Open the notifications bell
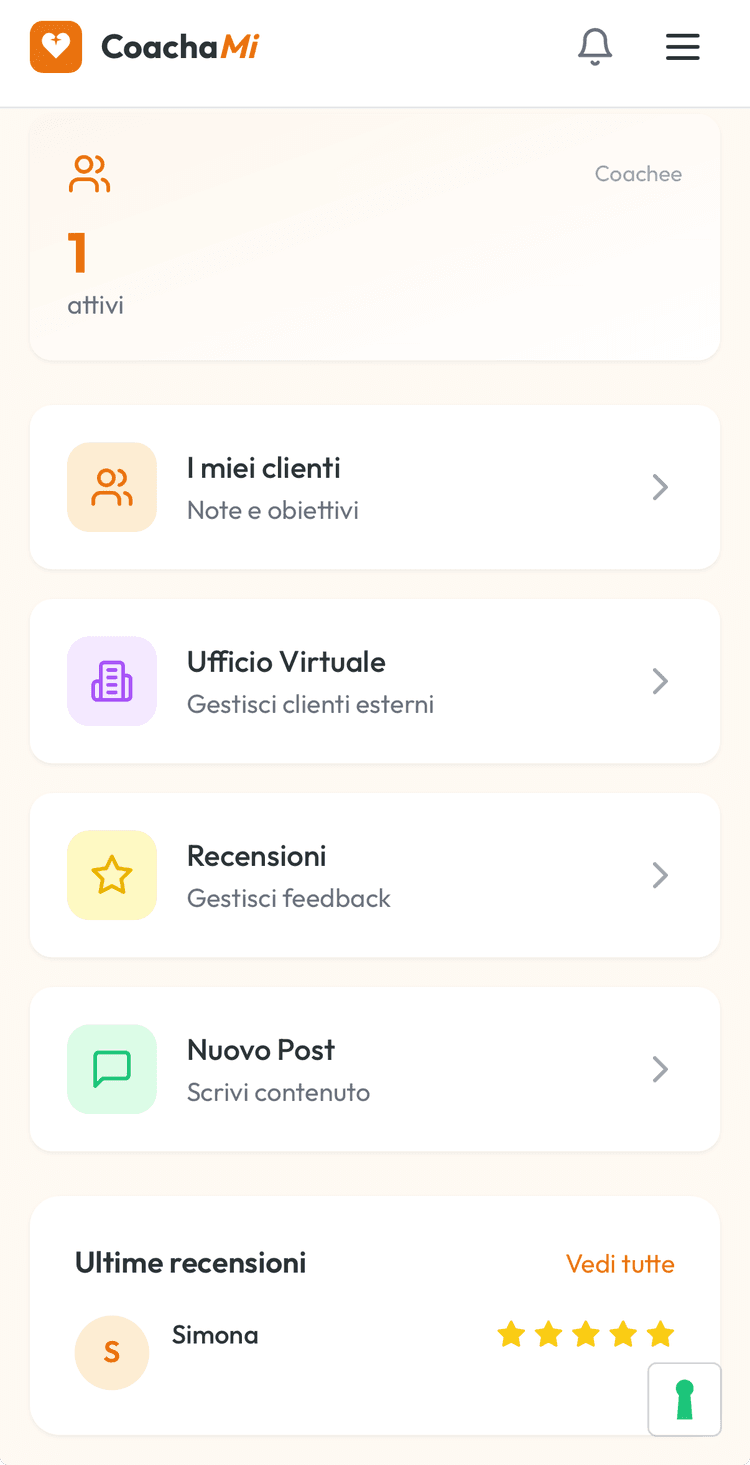This screenshot has height=1465, width=750. [595, 47]
